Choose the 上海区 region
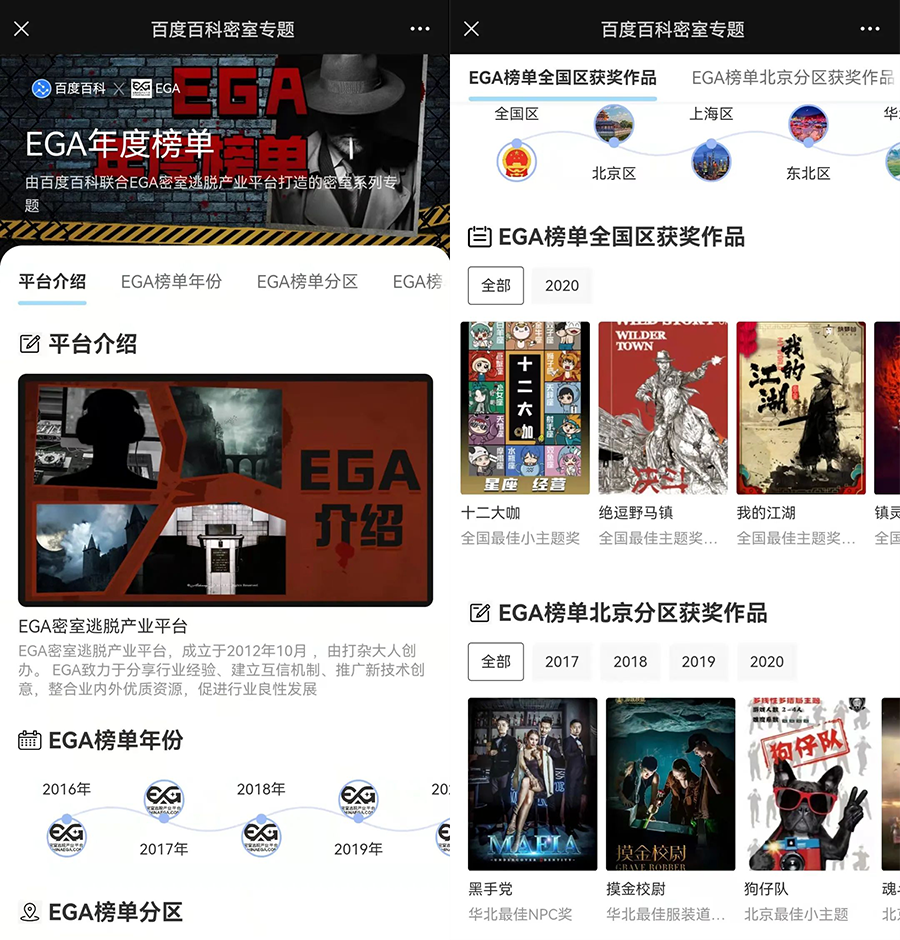The image size is (900, 940). point(711,160)
